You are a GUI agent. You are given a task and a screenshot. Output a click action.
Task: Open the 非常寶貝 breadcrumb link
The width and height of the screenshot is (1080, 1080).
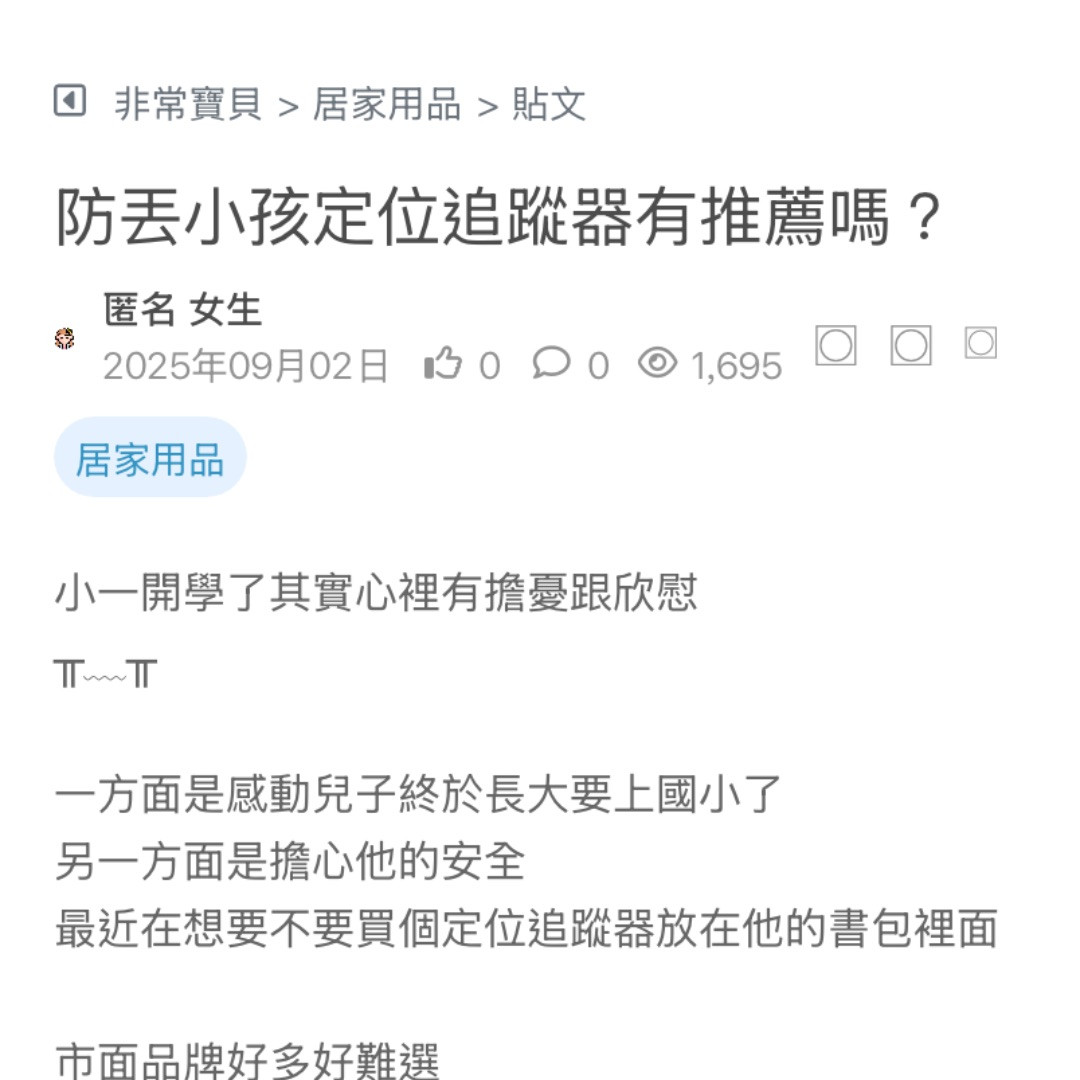pos(188,104)
